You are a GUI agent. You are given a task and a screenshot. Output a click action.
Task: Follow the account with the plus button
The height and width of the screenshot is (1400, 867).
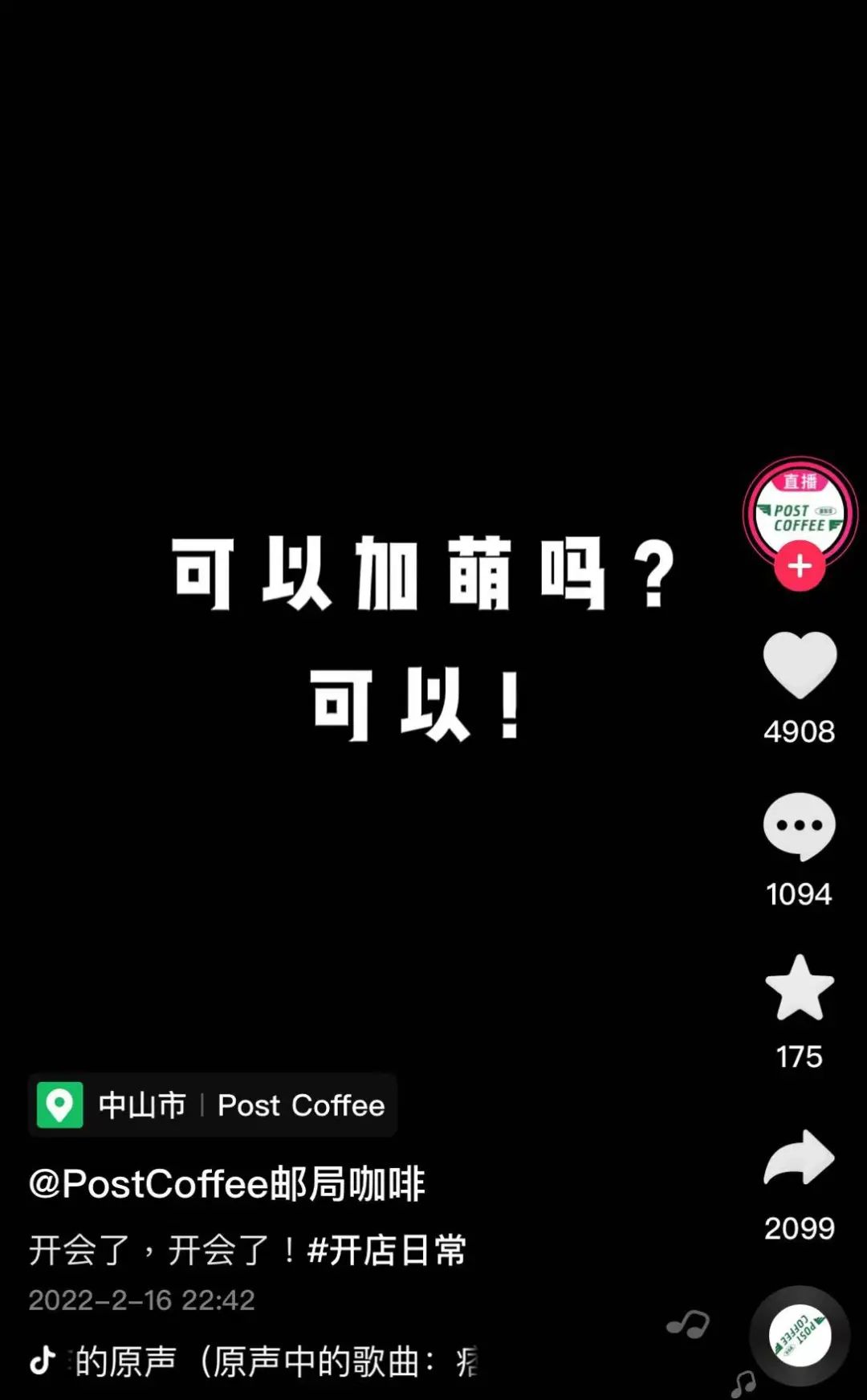[800, 567]
